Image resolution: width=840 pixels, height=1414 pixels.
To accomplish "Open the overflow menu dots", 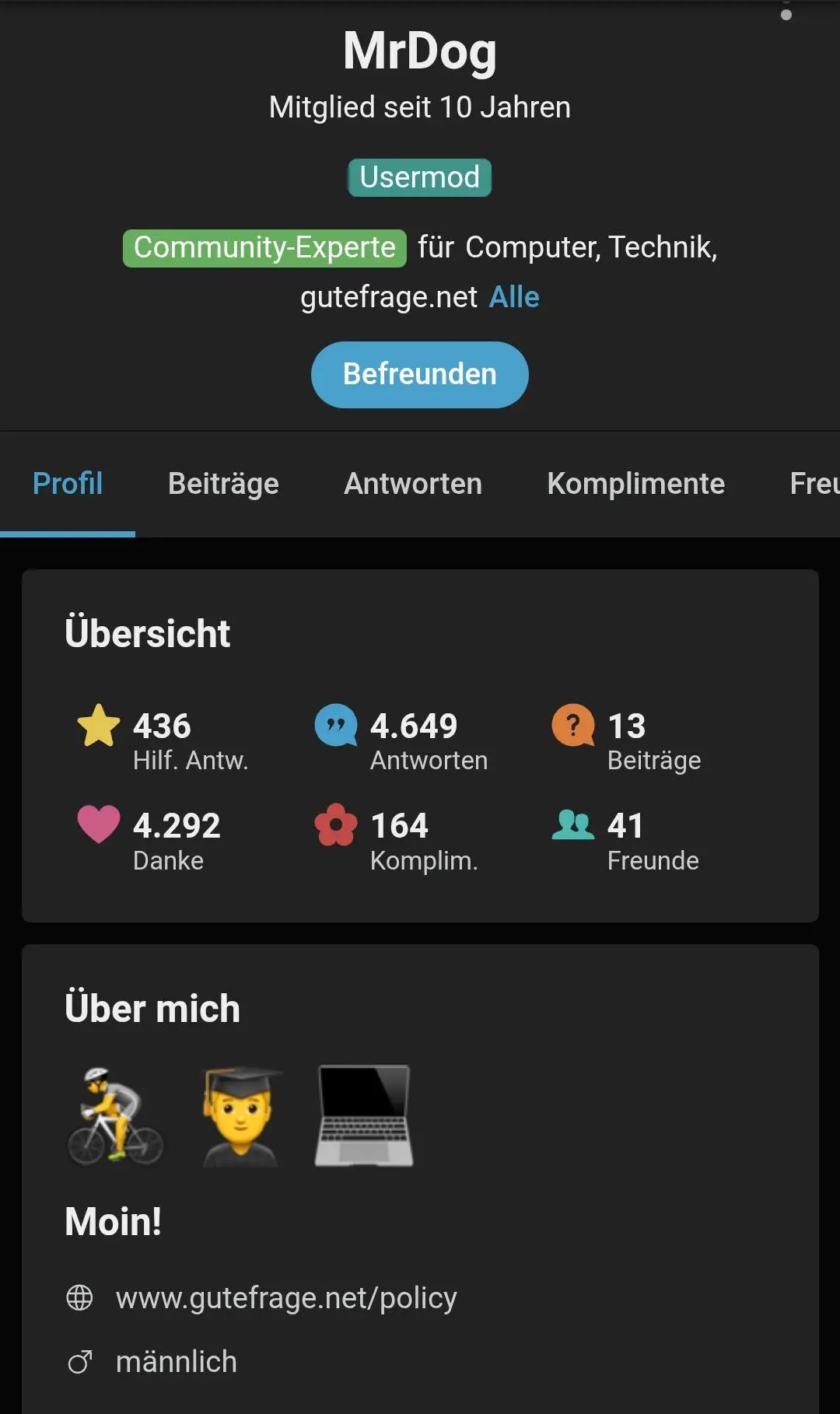I will point(786,9).
